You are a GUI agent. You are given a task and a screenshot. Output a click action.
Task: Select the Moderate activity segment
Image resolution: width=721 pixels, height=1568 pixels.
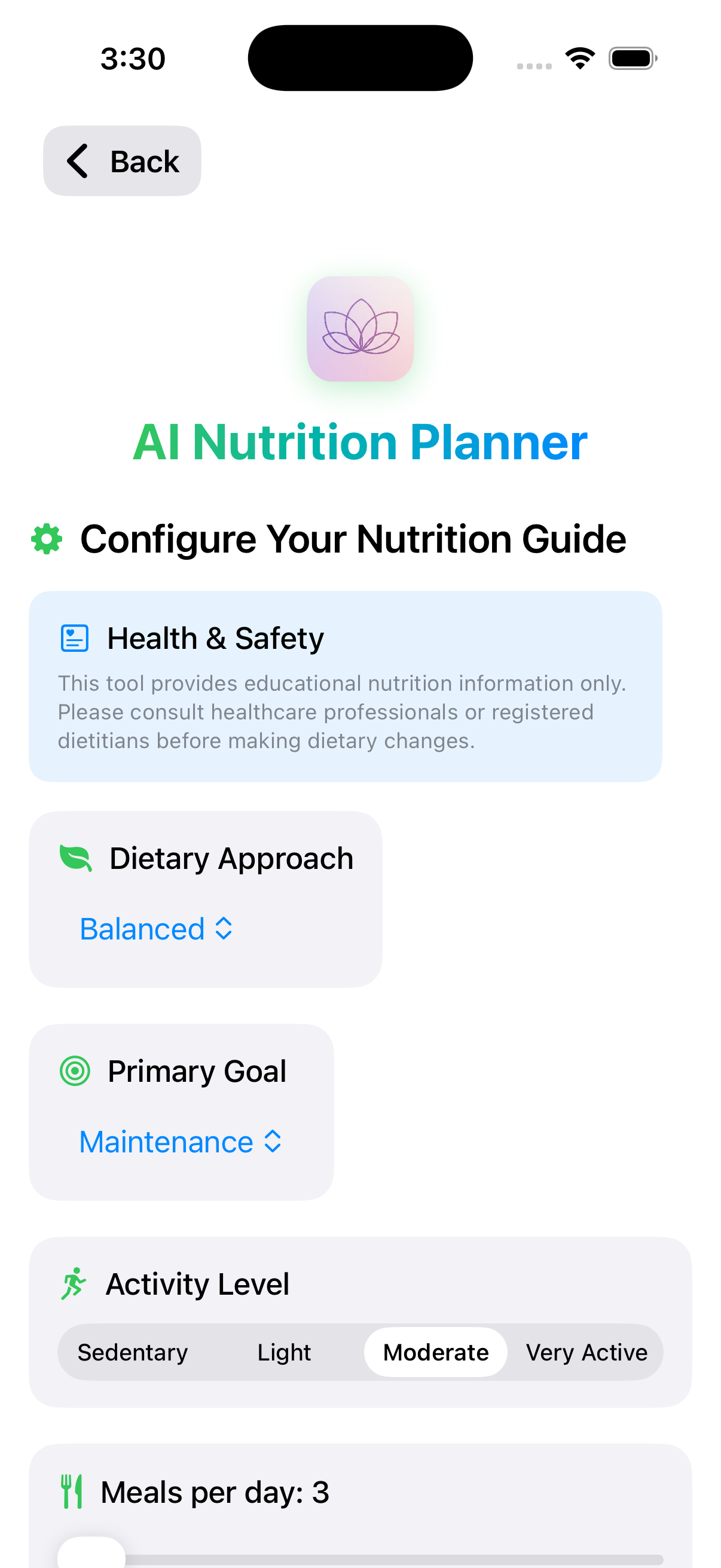click(x=436, y=1353)
